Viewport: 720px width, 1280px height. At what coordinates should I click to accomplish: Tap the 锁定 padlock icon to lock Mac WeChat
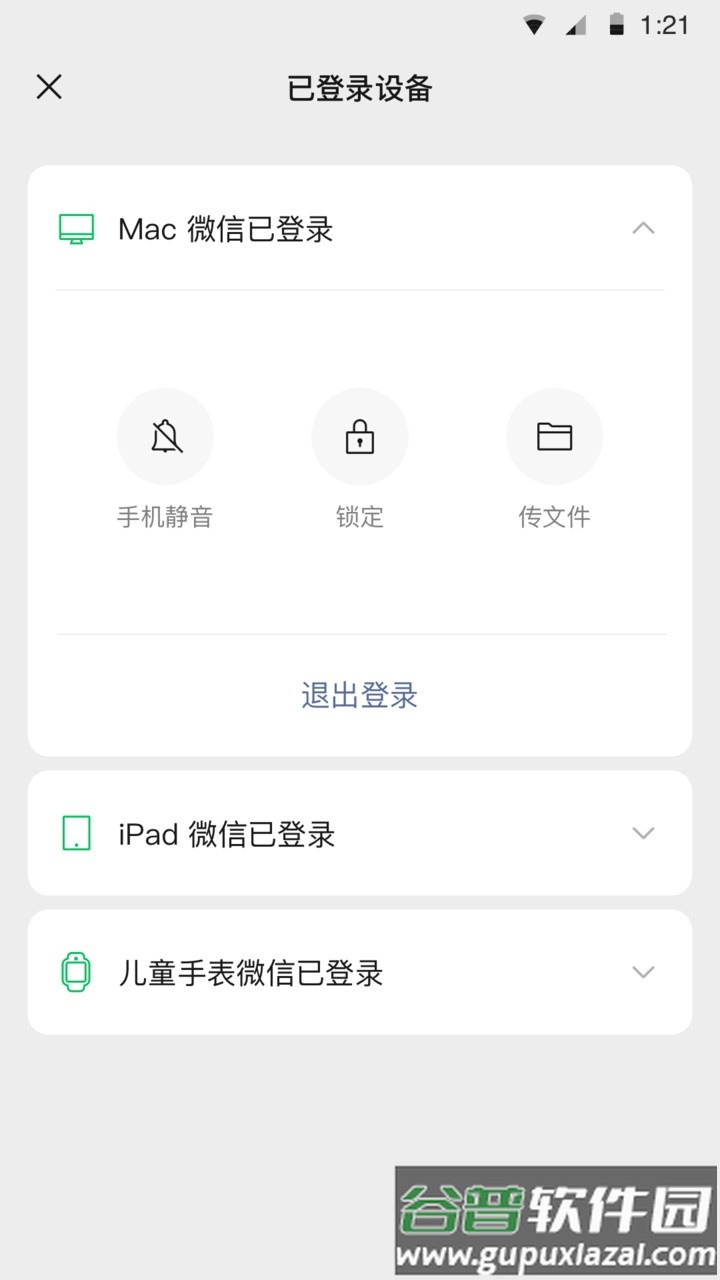360,437
